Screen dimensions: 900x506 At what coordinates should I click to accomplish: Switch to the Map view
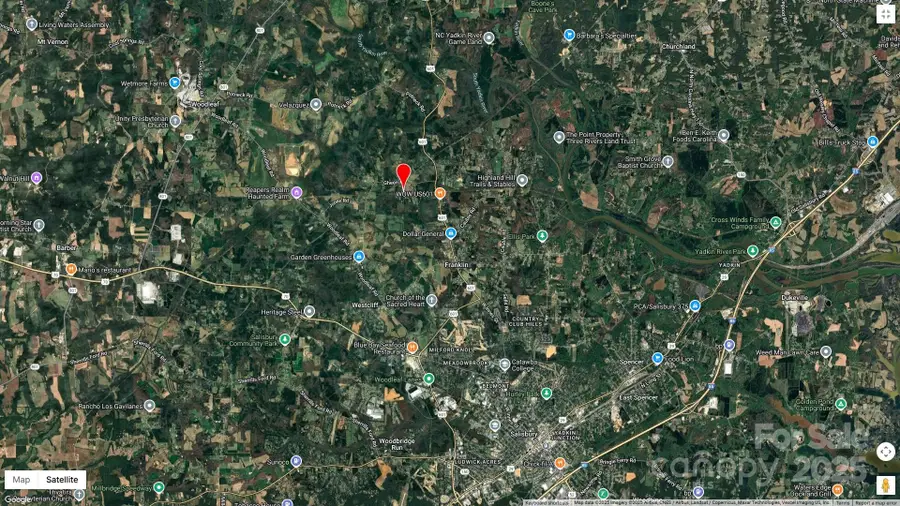point(21,480)
